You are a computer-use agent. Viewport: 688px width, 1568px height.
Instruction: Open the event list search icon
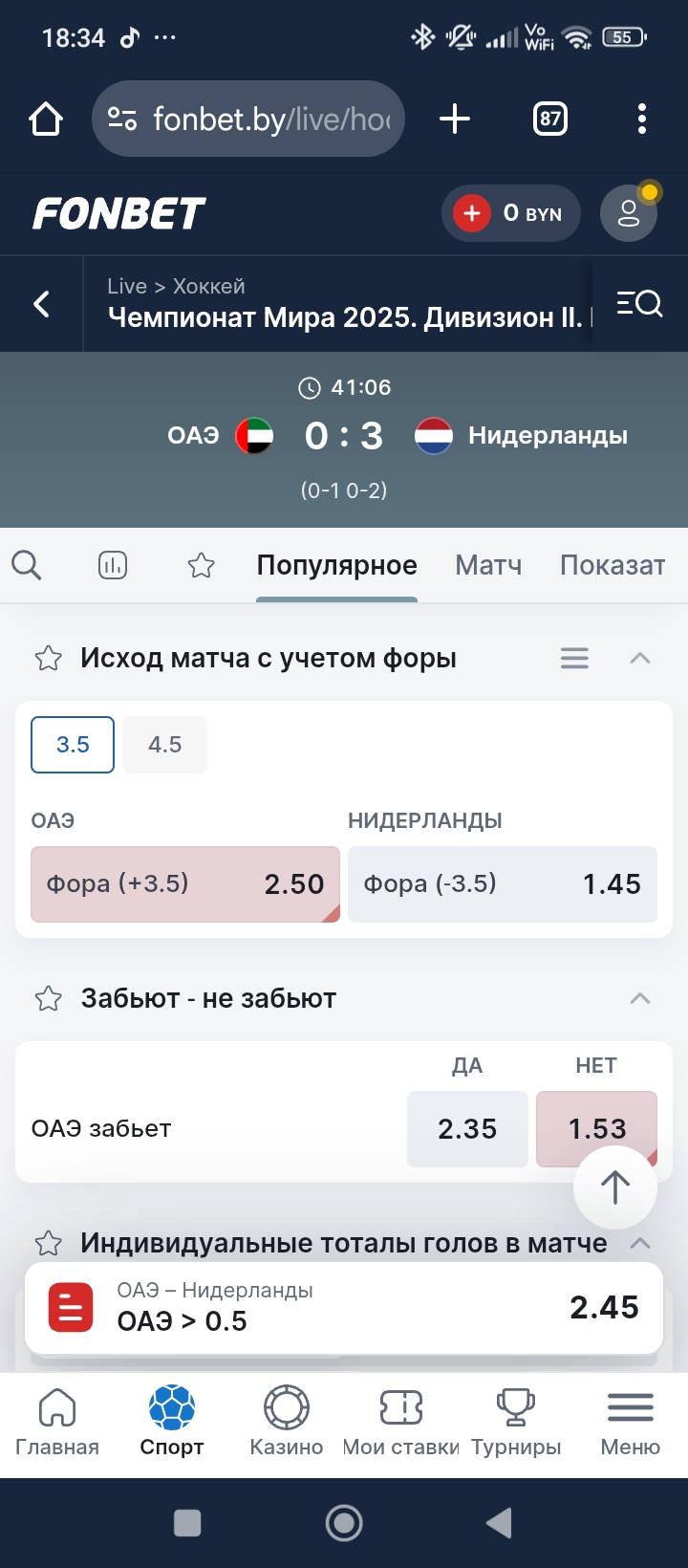click(639, 304)
